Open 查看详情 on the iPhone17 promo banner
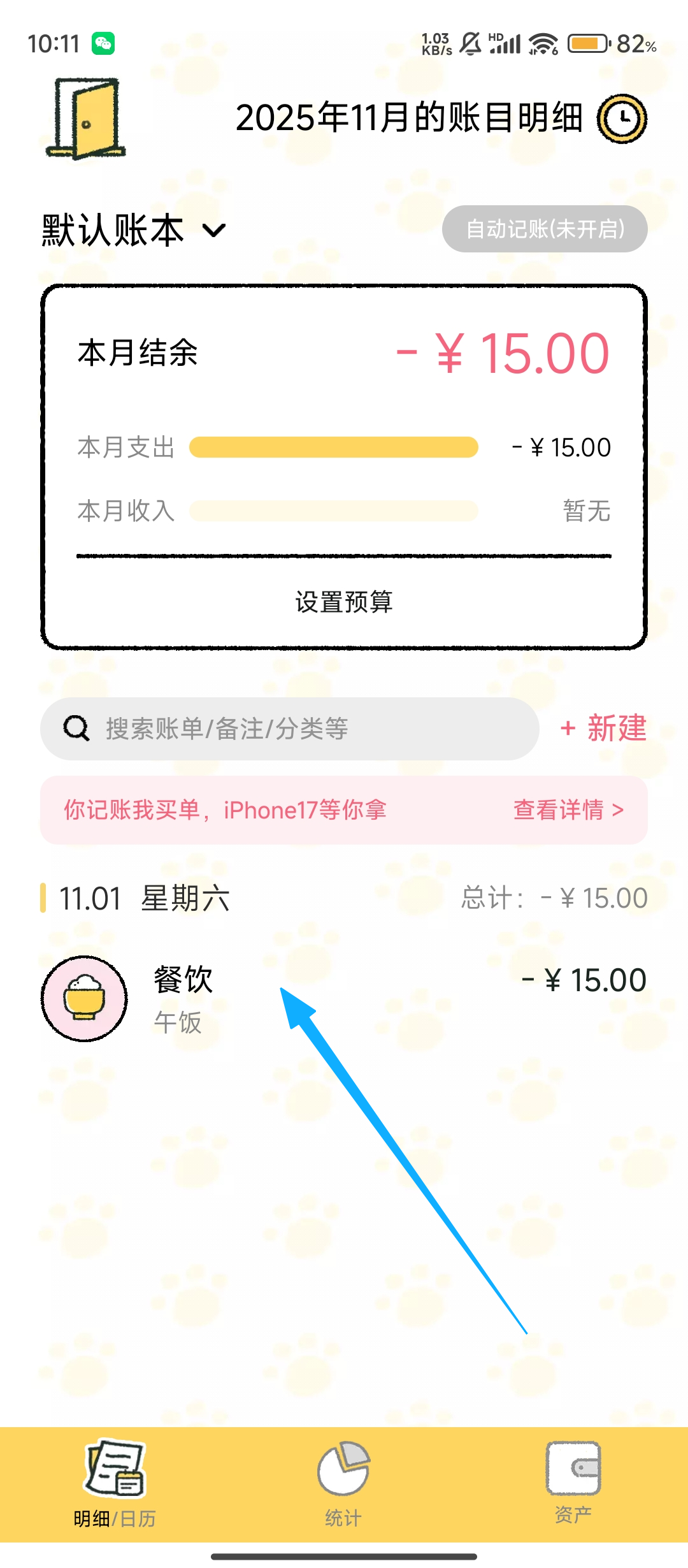 click(568, 810)
